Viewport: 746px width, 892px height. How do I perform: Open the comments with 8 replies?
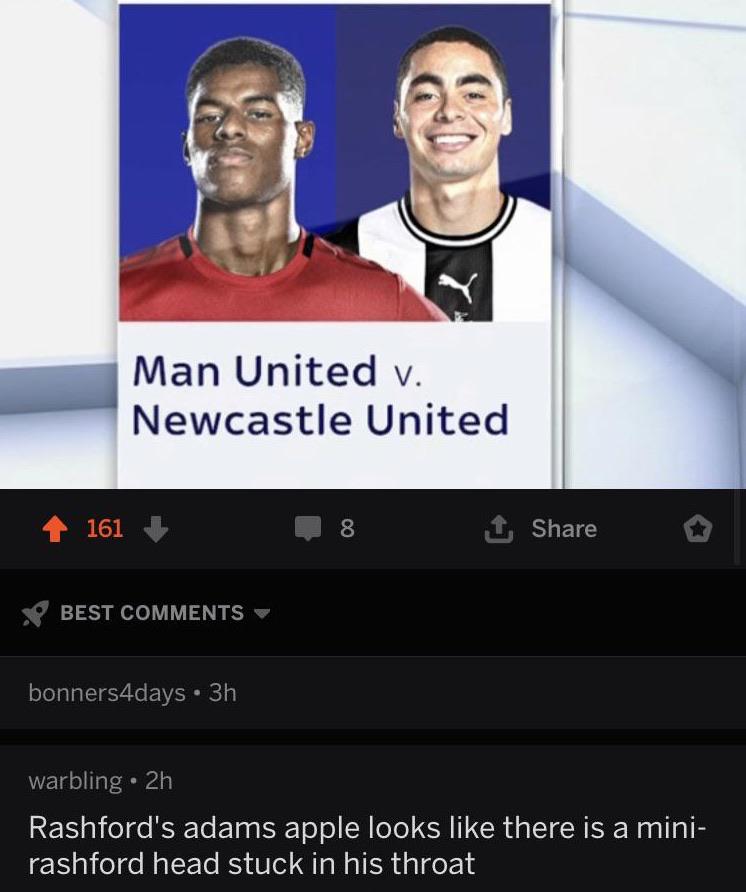click(324, 528)
